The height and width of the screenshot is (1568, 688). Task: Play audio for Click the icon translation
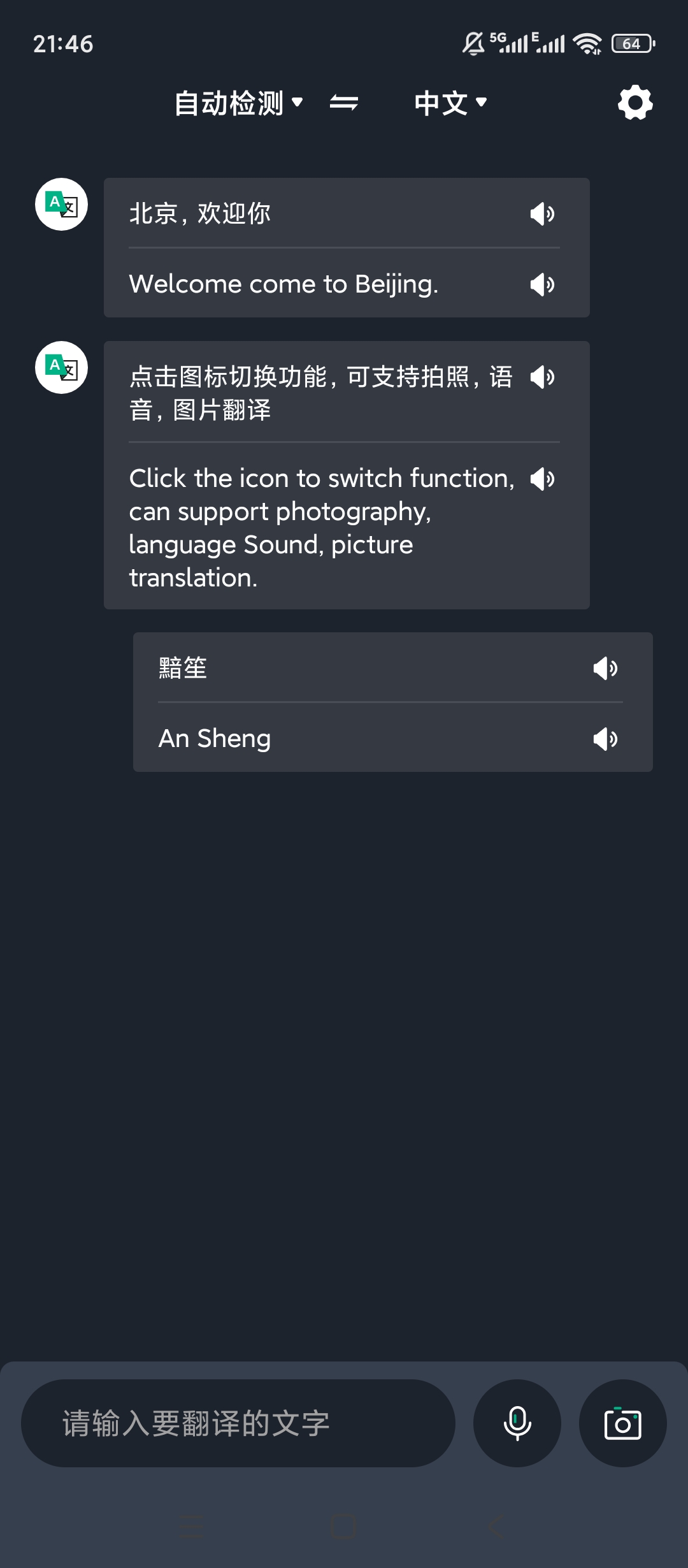(x=542, y=479)
